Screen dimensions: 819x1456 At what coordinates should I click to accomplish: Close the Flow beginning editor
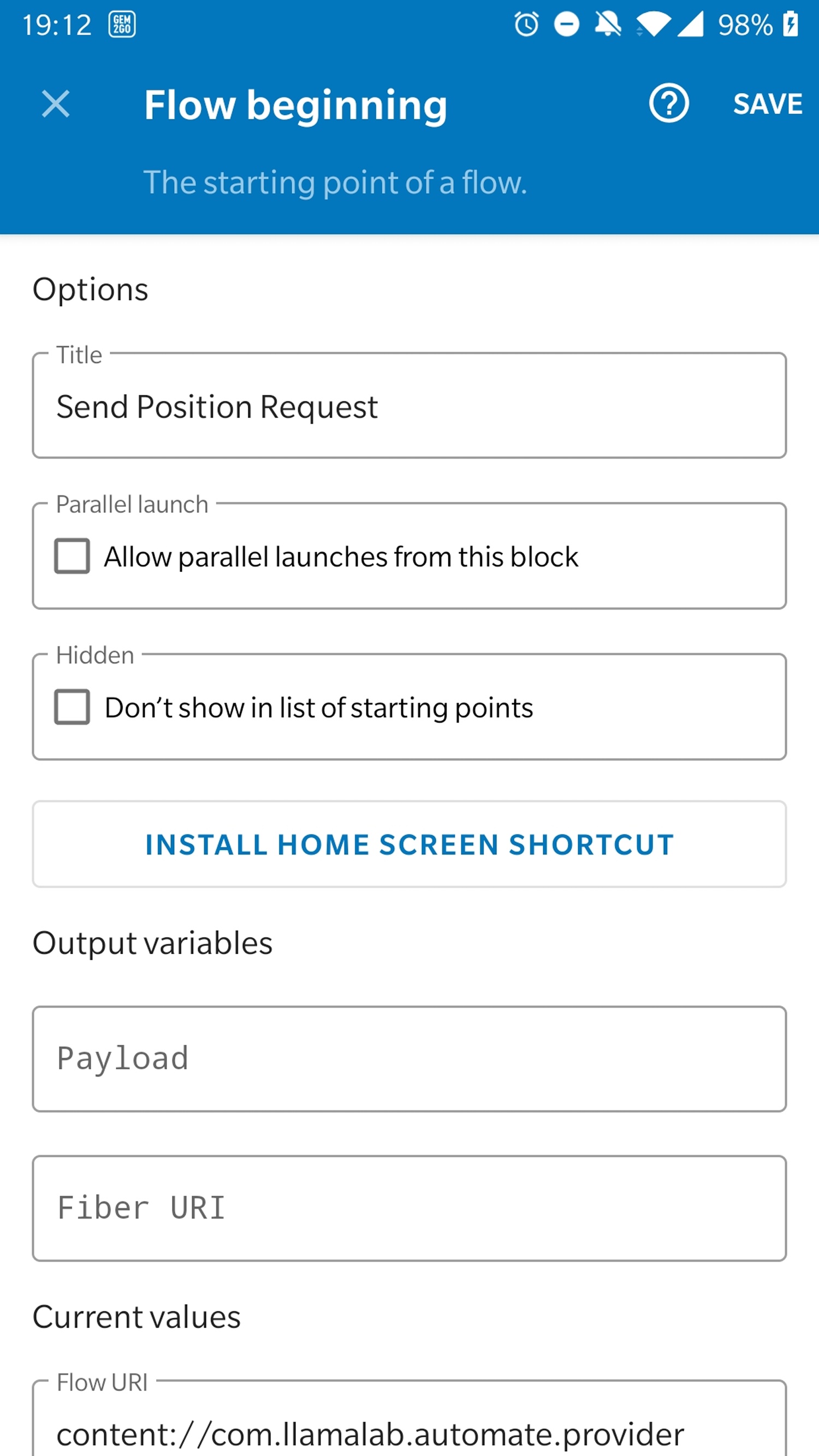click(56, 104)
